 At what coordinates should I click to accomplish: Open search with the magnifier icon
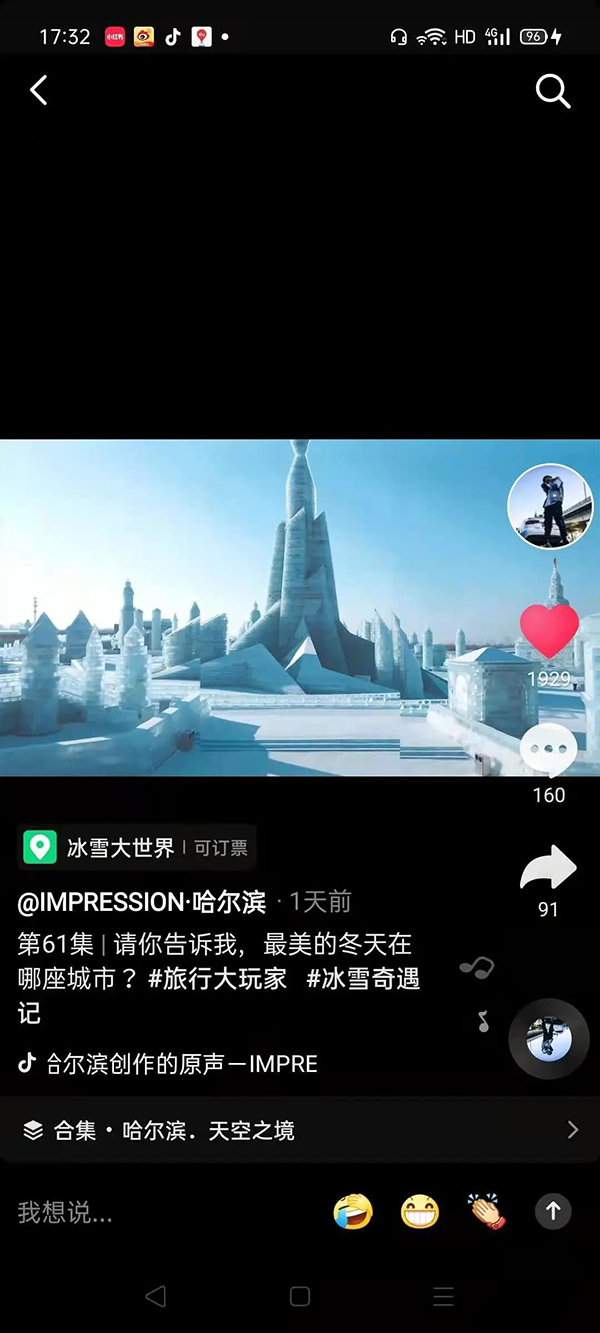[x=552, y=91]
